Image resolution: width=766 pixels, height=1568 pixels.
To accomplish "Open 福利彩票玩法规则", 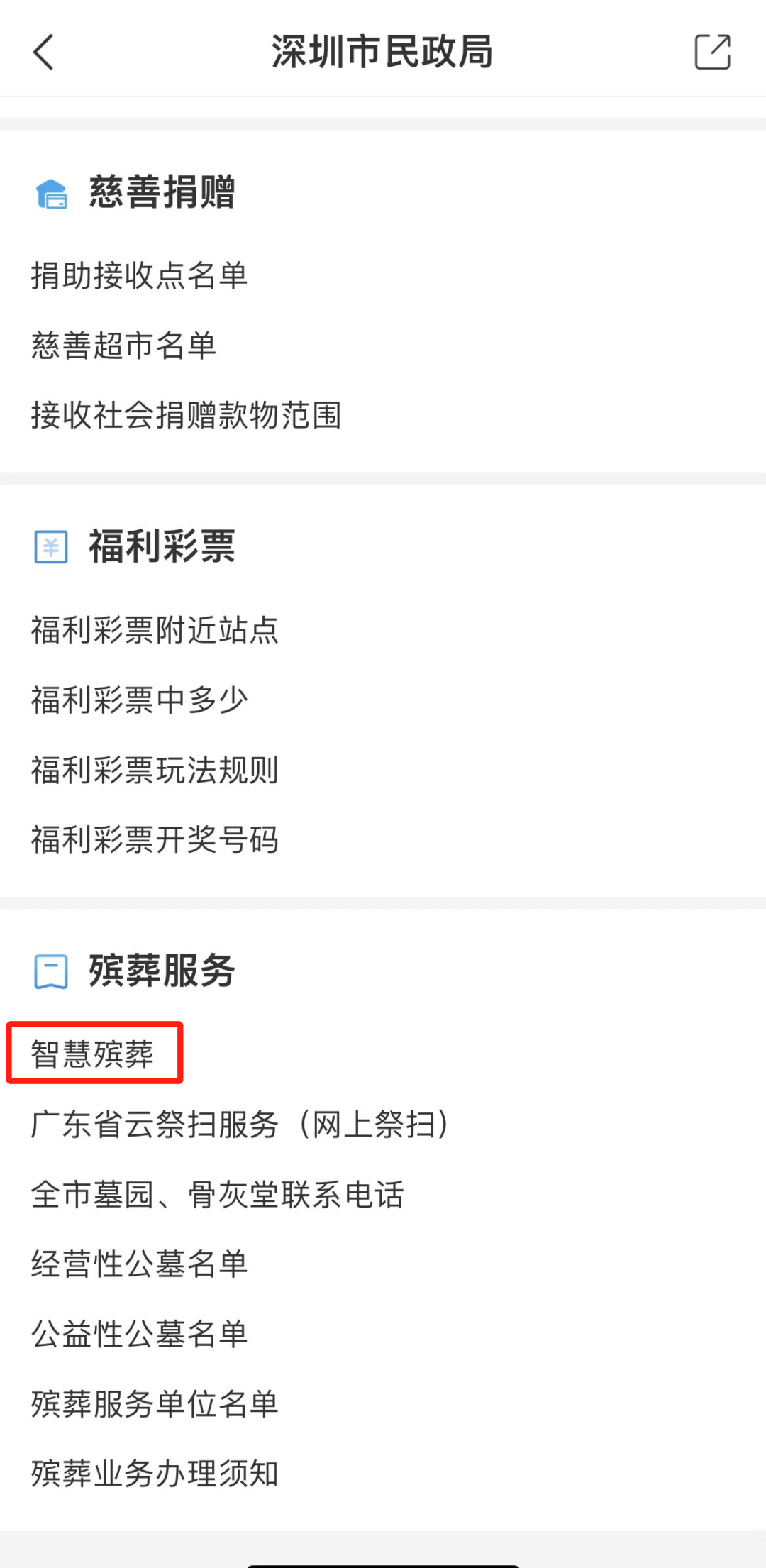I will tap(155, 770).
